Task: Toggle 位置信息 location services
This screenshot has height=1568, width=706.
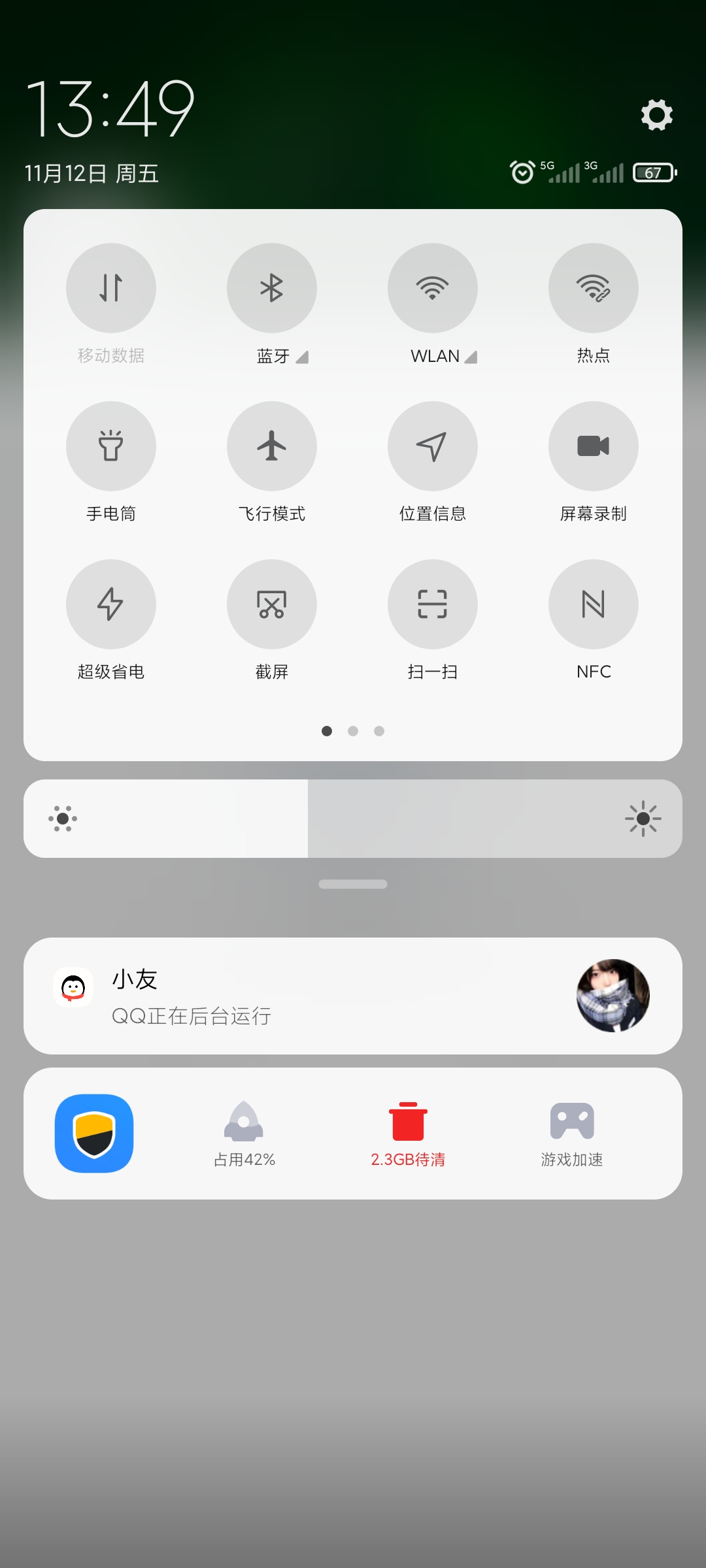Action: [x=433, y=446]
